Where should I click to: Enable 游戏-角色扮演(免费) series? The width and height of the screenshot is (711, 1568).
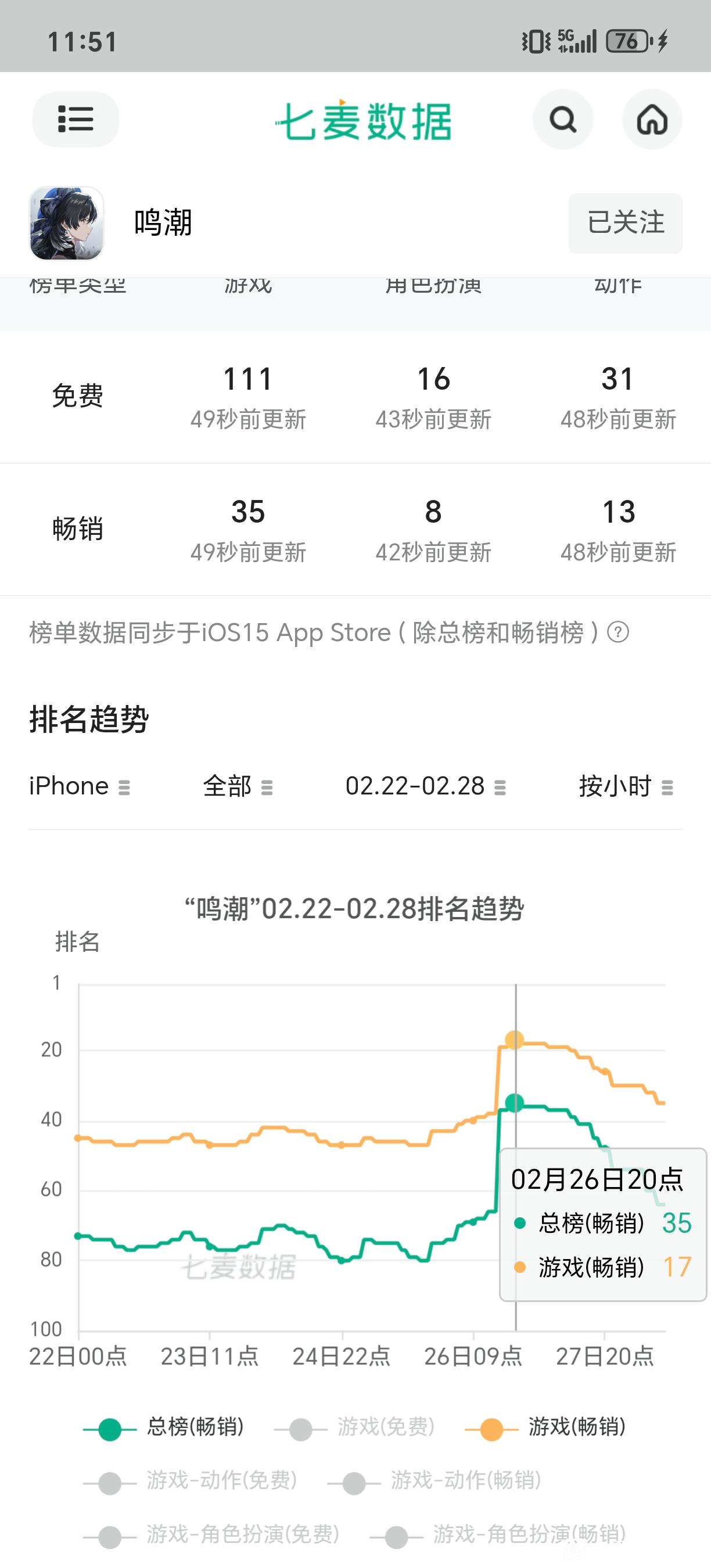212,1534
